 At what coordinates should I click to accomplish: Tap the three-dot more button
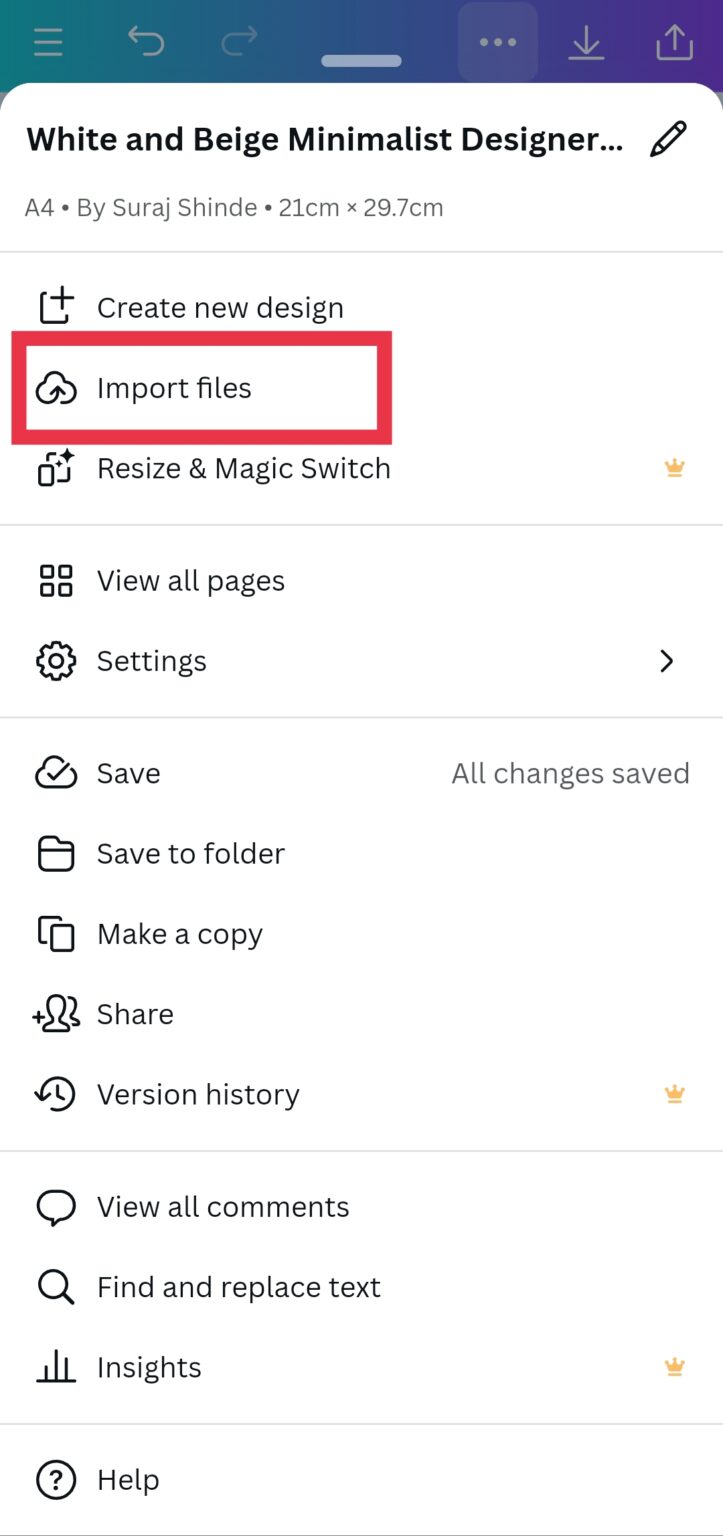(x=498, y=42)
